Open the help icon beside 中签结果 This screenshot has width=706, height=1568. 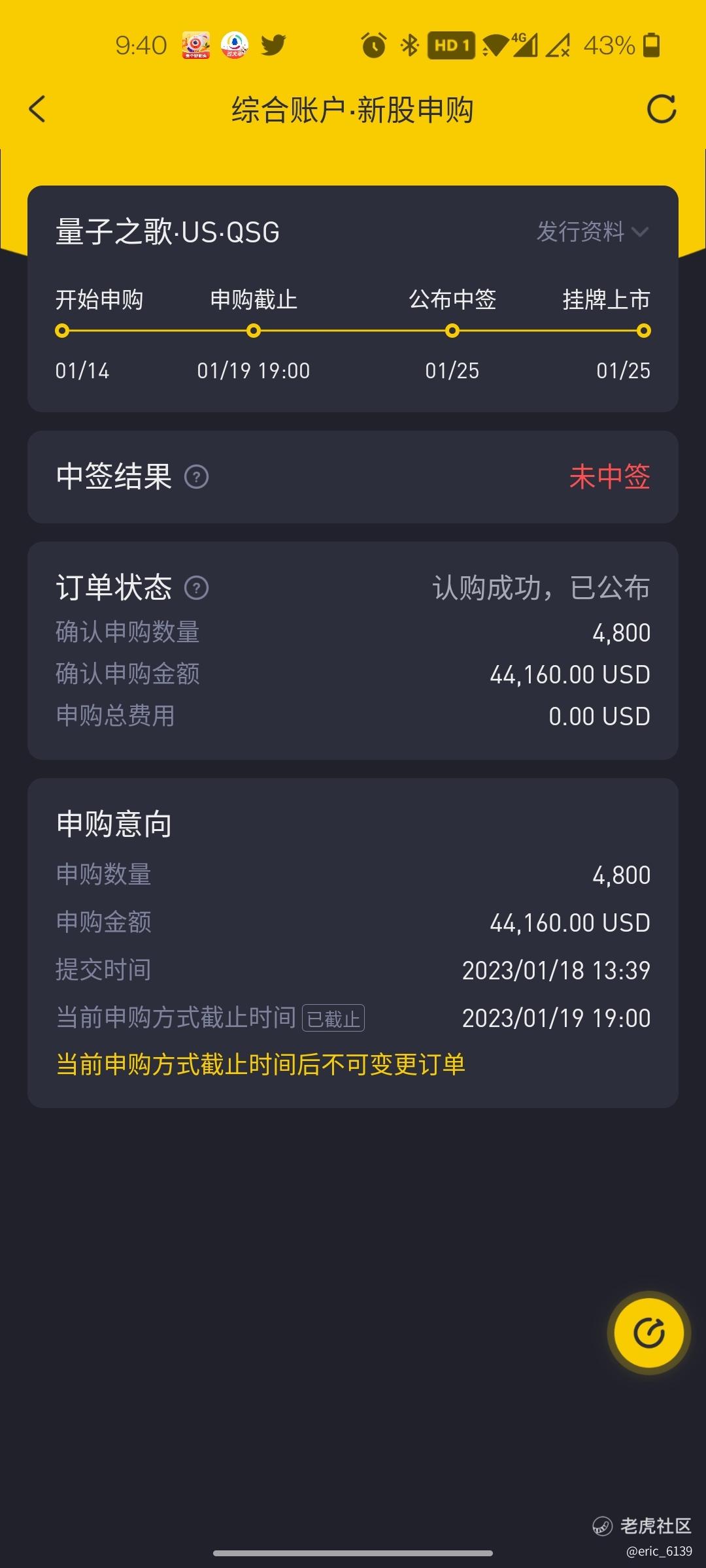196,477
